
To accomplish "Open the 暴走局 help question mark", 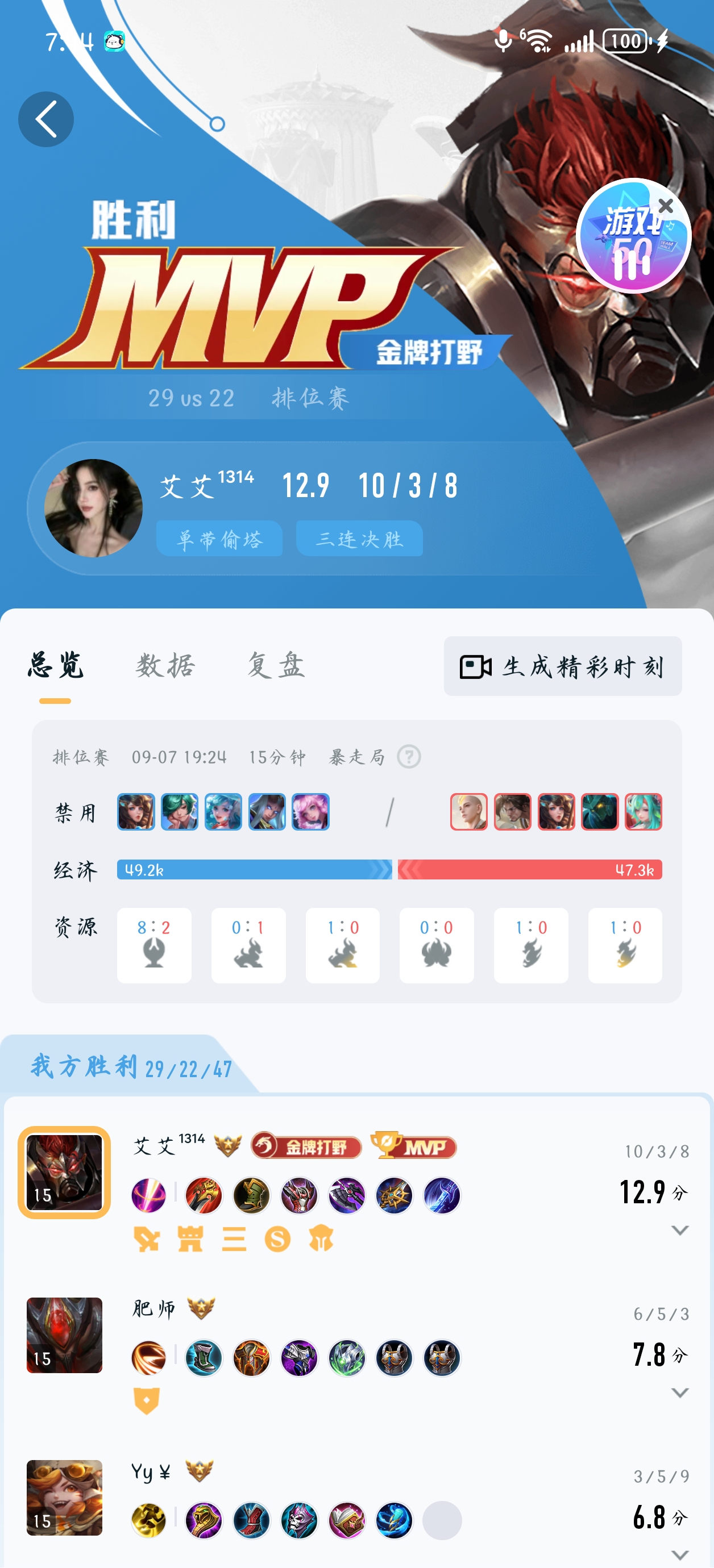I will click(409, 757).
